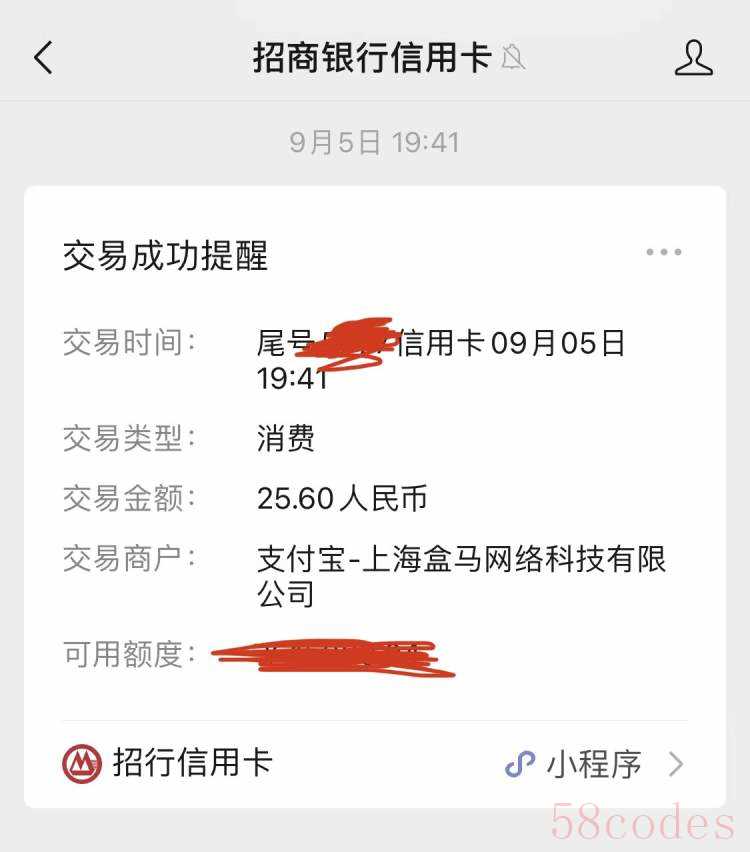Go back from 招商银行信用卡 chat
This screenshot has height=852, width=750.
(x=43, y=58)
